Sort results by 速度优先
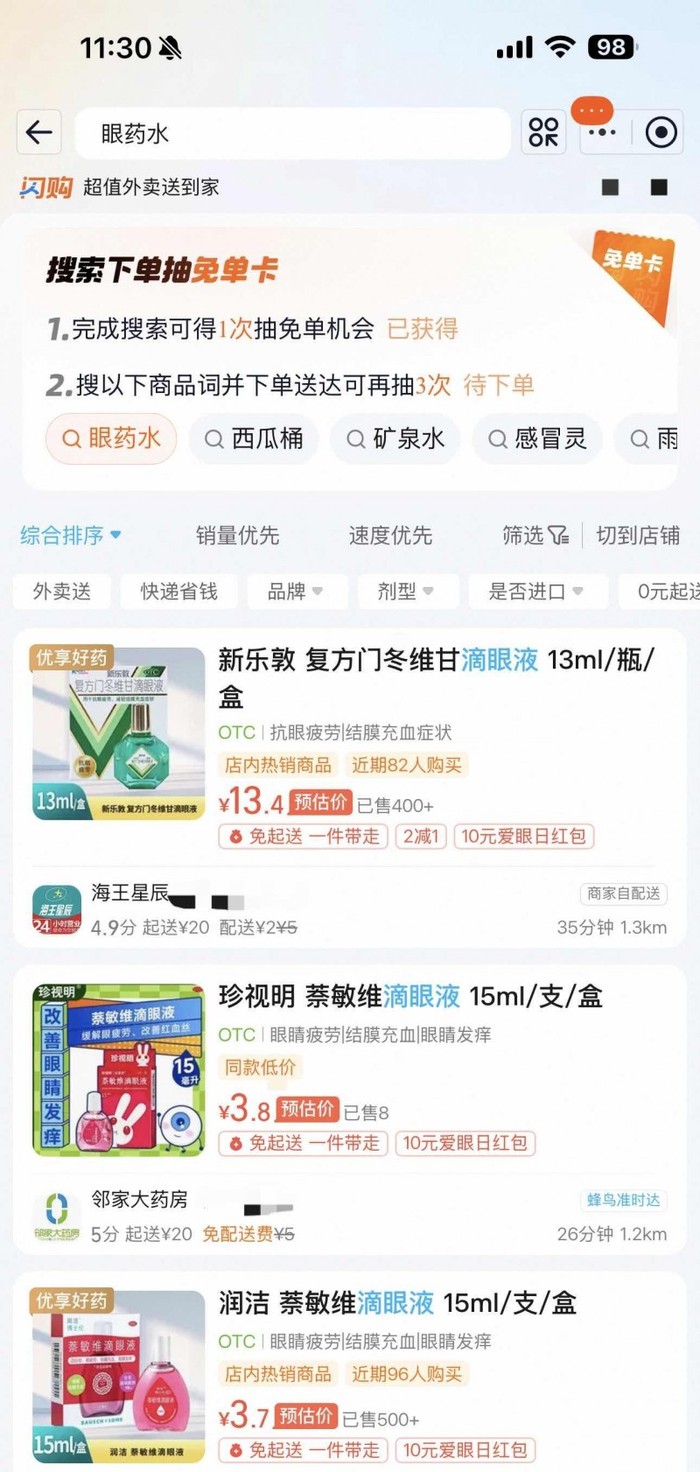Viewport: 700px width, 1472px height. pyautogui.click(x=390, y=535)
